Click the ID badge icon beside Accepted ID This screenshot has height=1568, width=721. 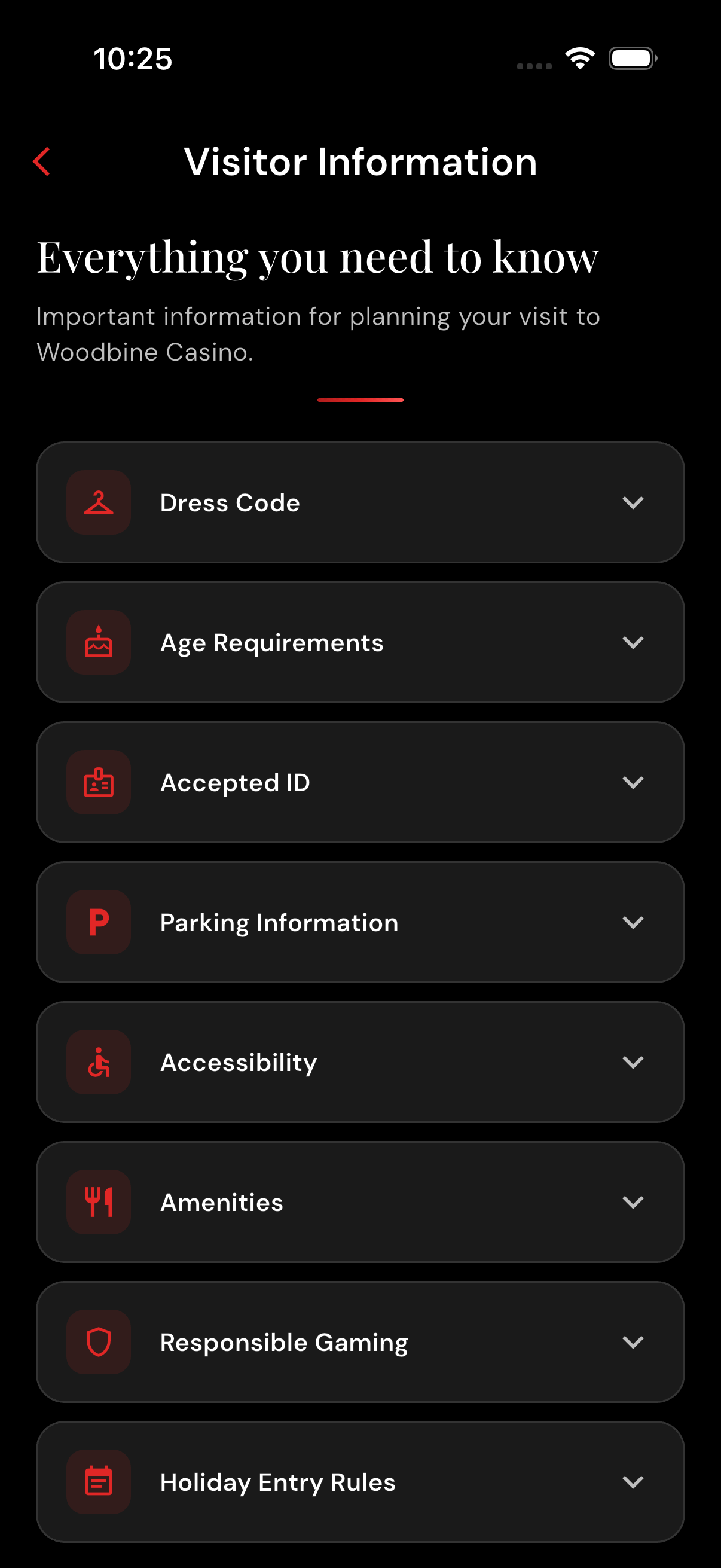point(99,783)
